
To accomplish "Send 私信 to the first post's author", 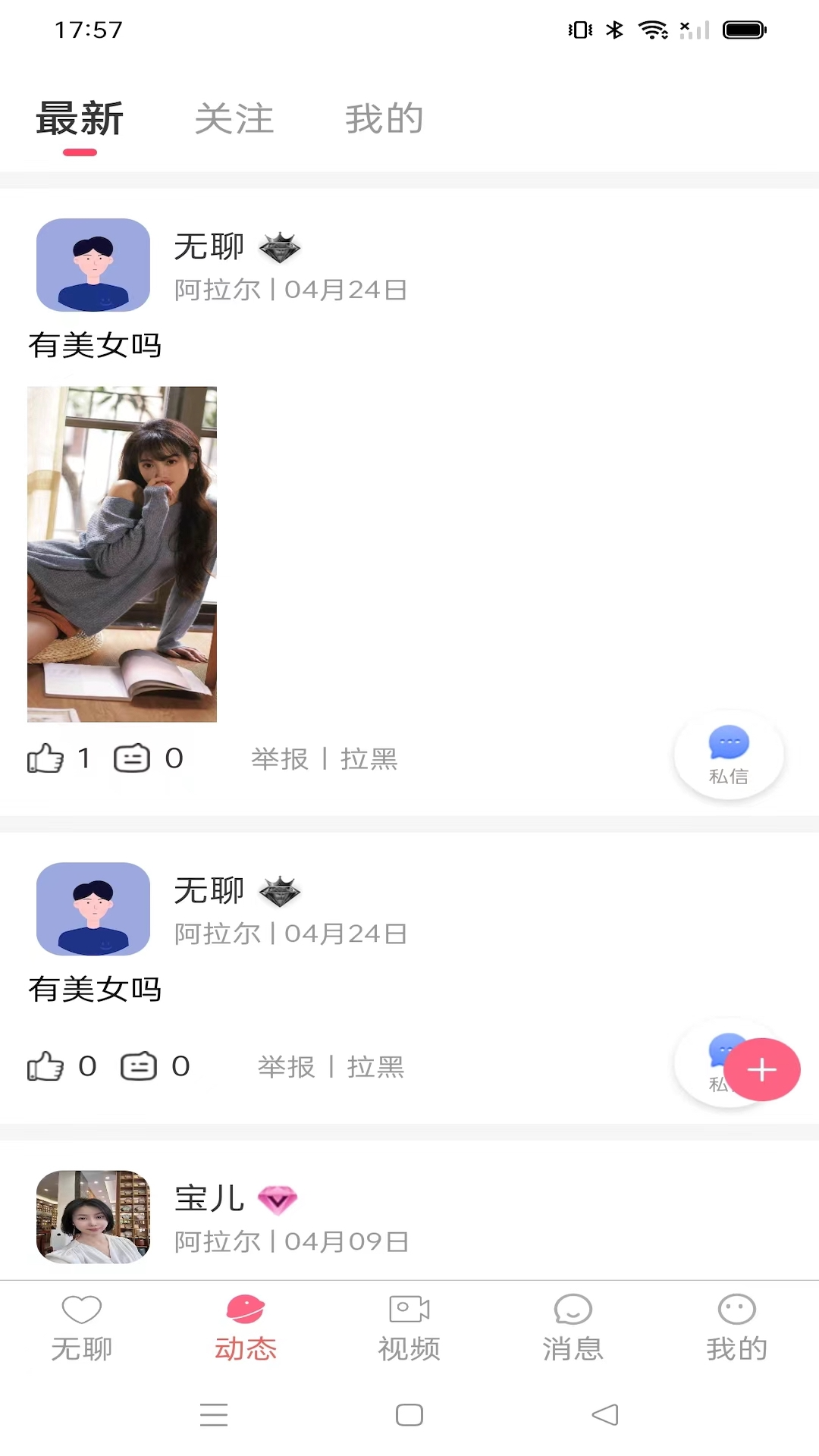I will tap(728, 755).
